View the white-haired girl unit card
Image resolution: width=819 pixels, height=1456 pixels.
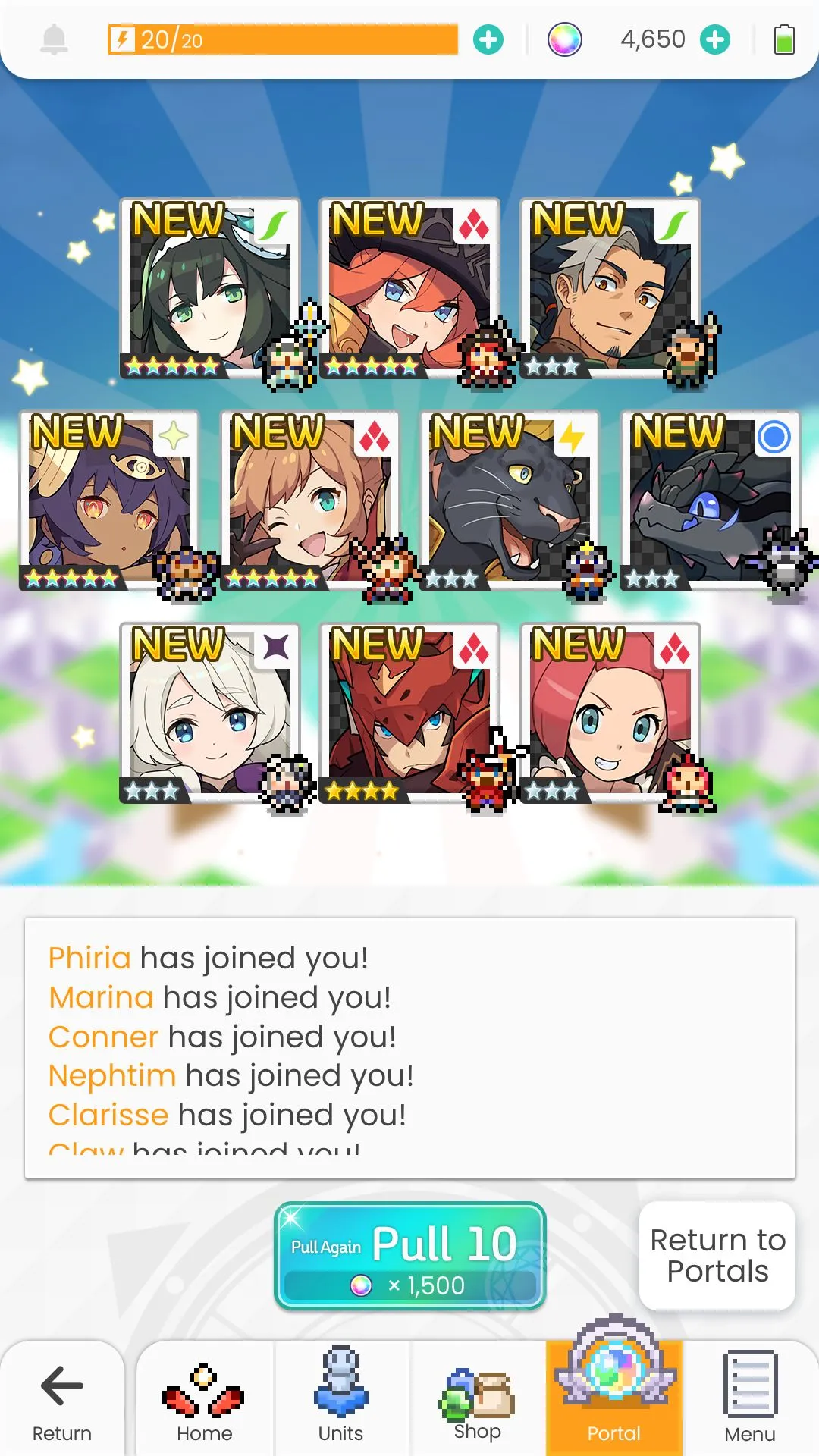[209, 713]
